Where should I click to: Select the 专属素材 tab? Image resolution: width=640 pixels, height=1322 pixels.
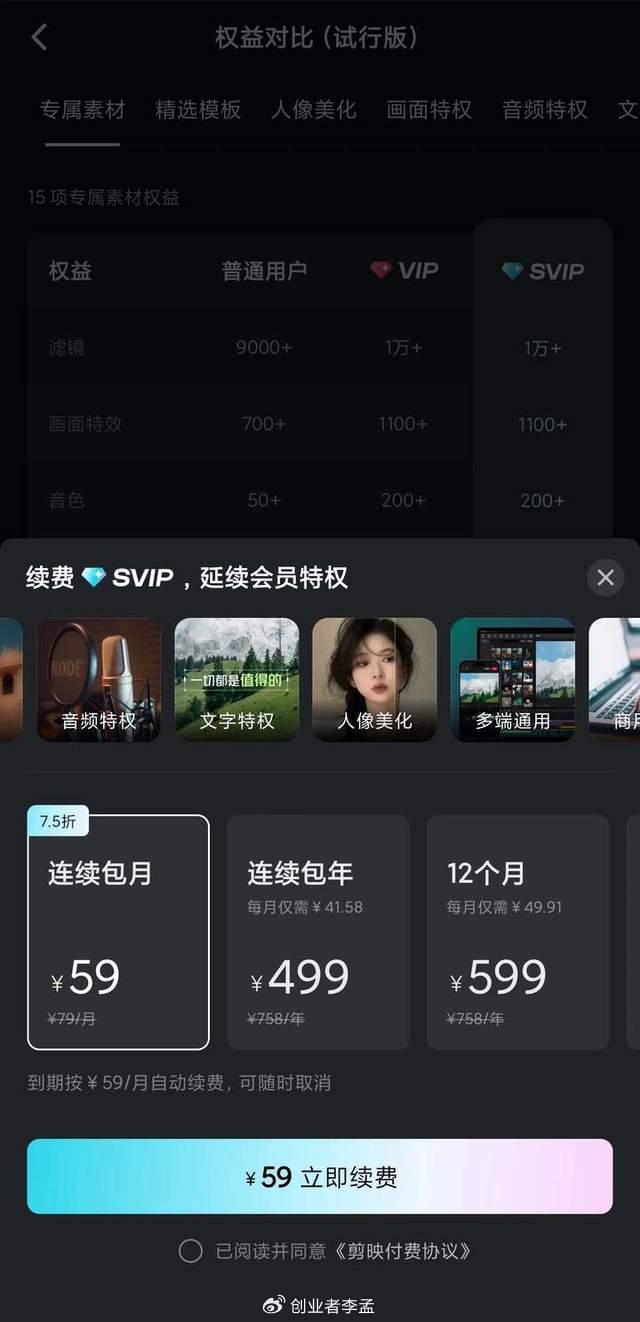[83, 110]
